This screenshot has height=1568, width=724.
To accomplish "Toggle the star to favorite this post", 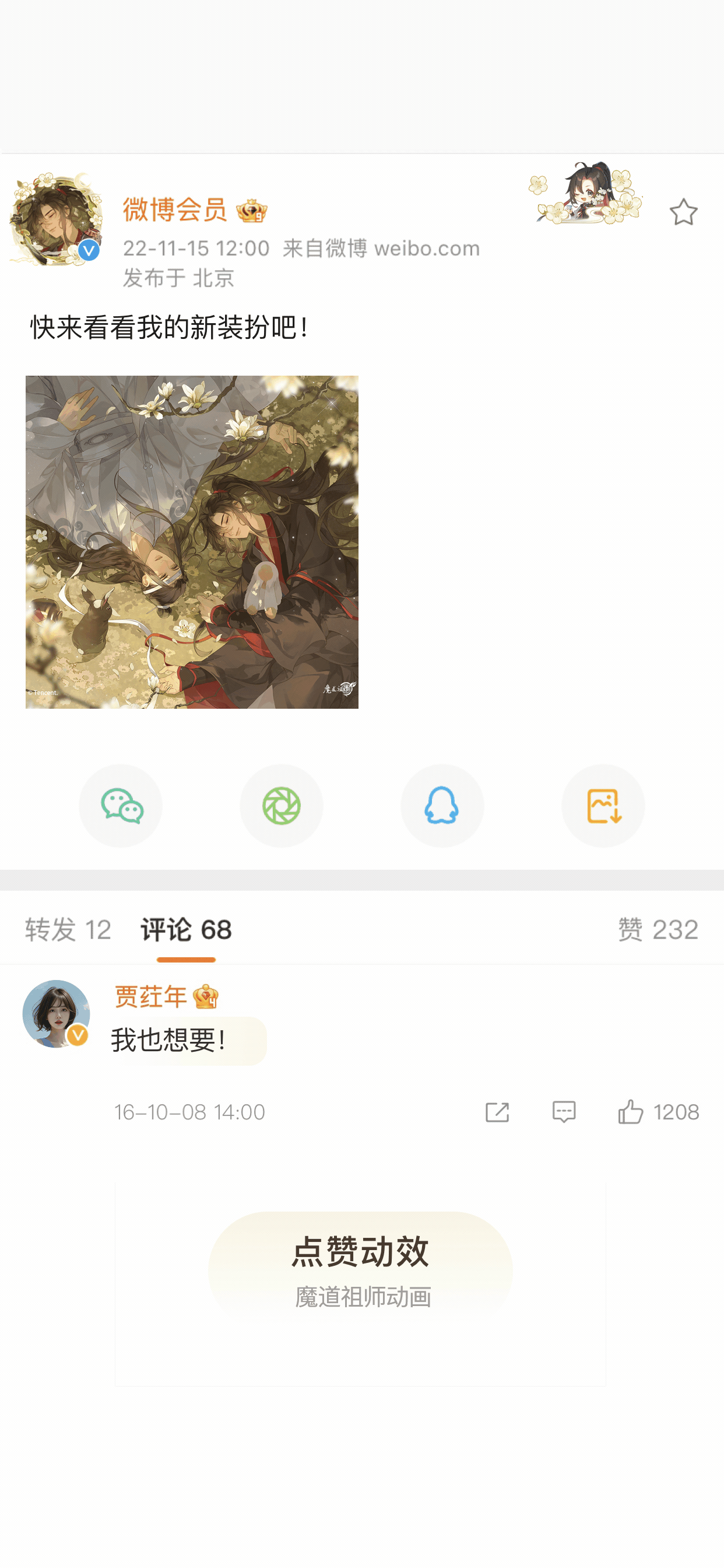I will [684, 212].
